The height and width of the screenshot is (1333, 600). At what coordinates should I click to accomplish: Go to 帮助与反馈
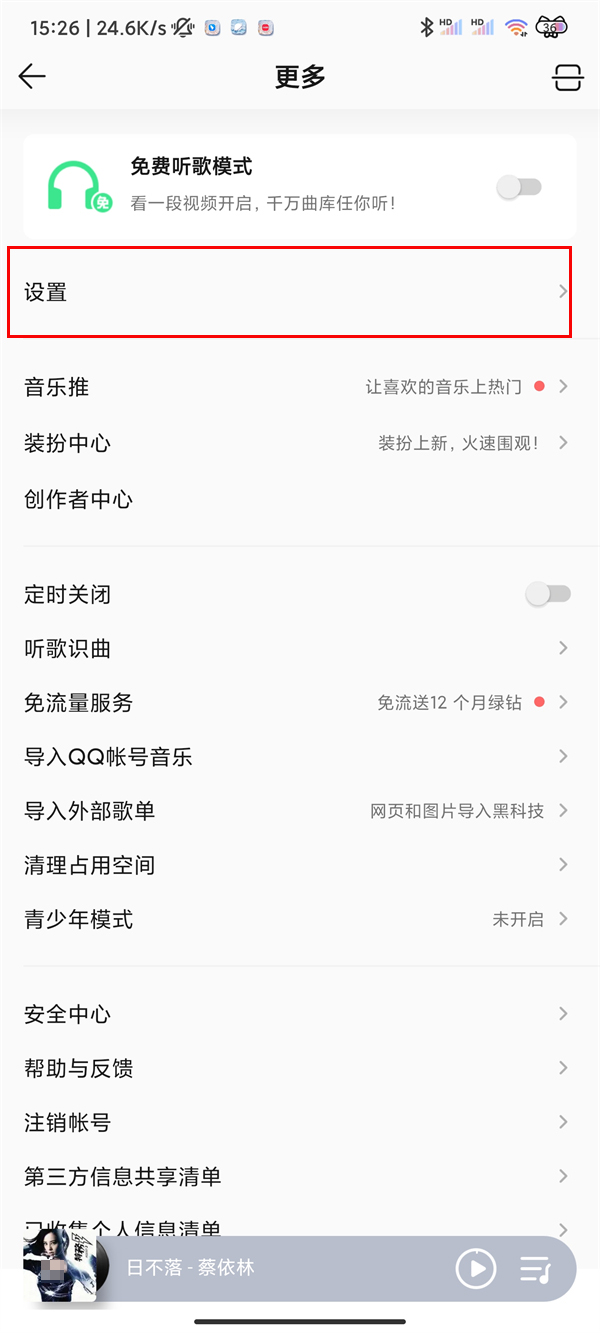pyautogui.click(x=290, y=1068)
